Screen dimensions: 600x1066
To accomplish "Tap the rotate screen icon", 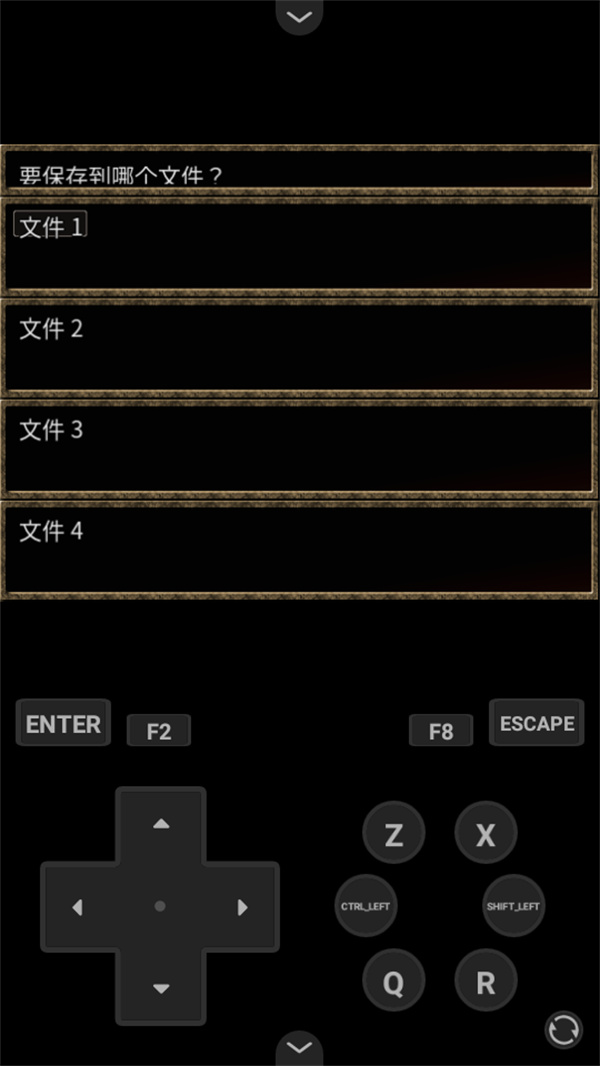I will 563,1029.
